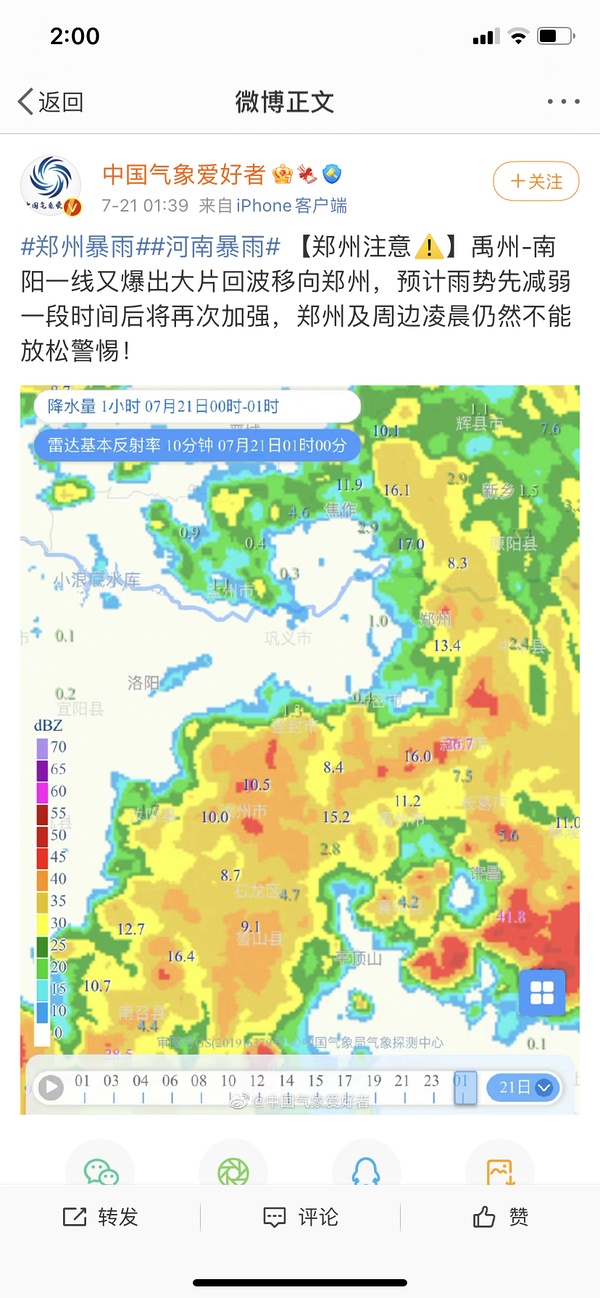Open 中国气象爱好者 profile avatar
This screenshot has height=1298, width=600.
50,187
